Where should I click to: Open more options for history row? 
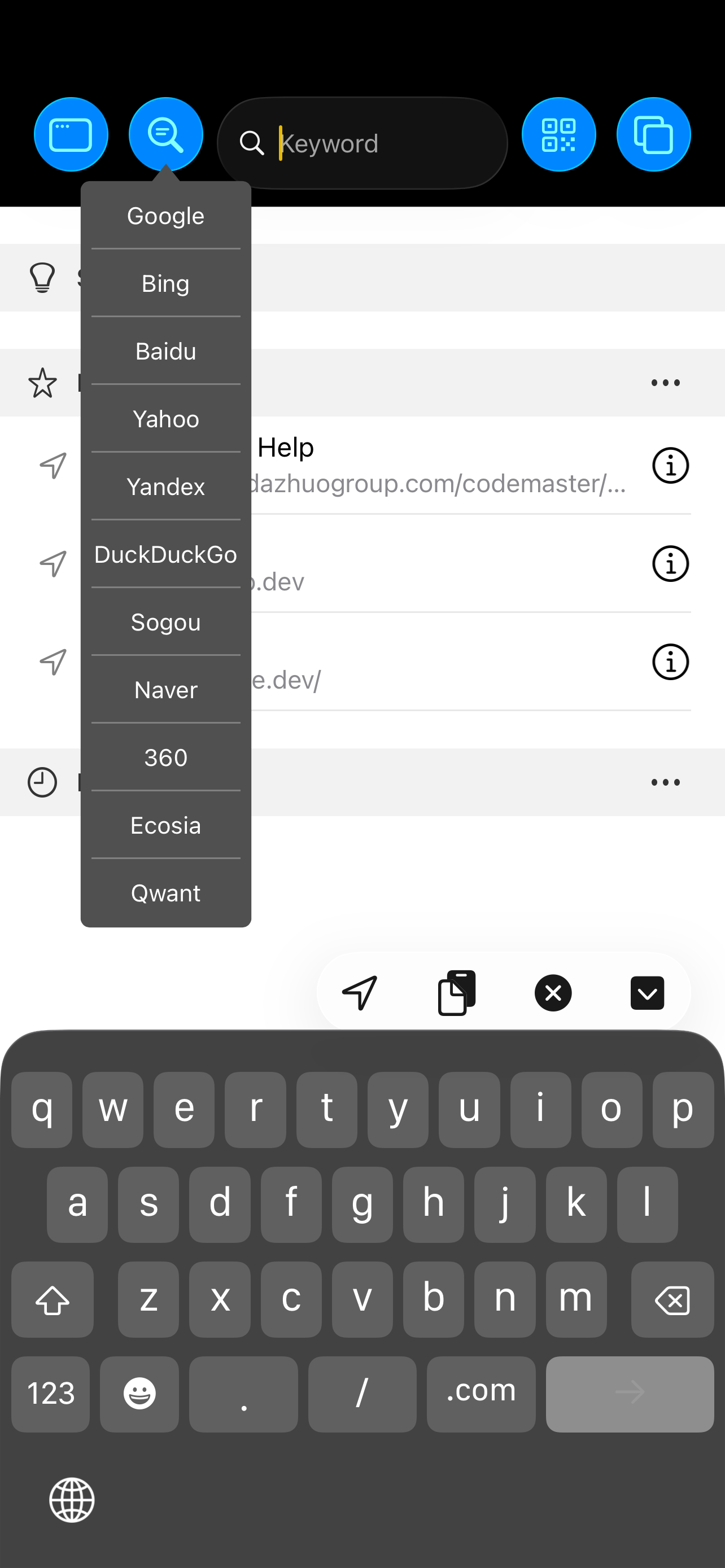[x=665, y=782]
